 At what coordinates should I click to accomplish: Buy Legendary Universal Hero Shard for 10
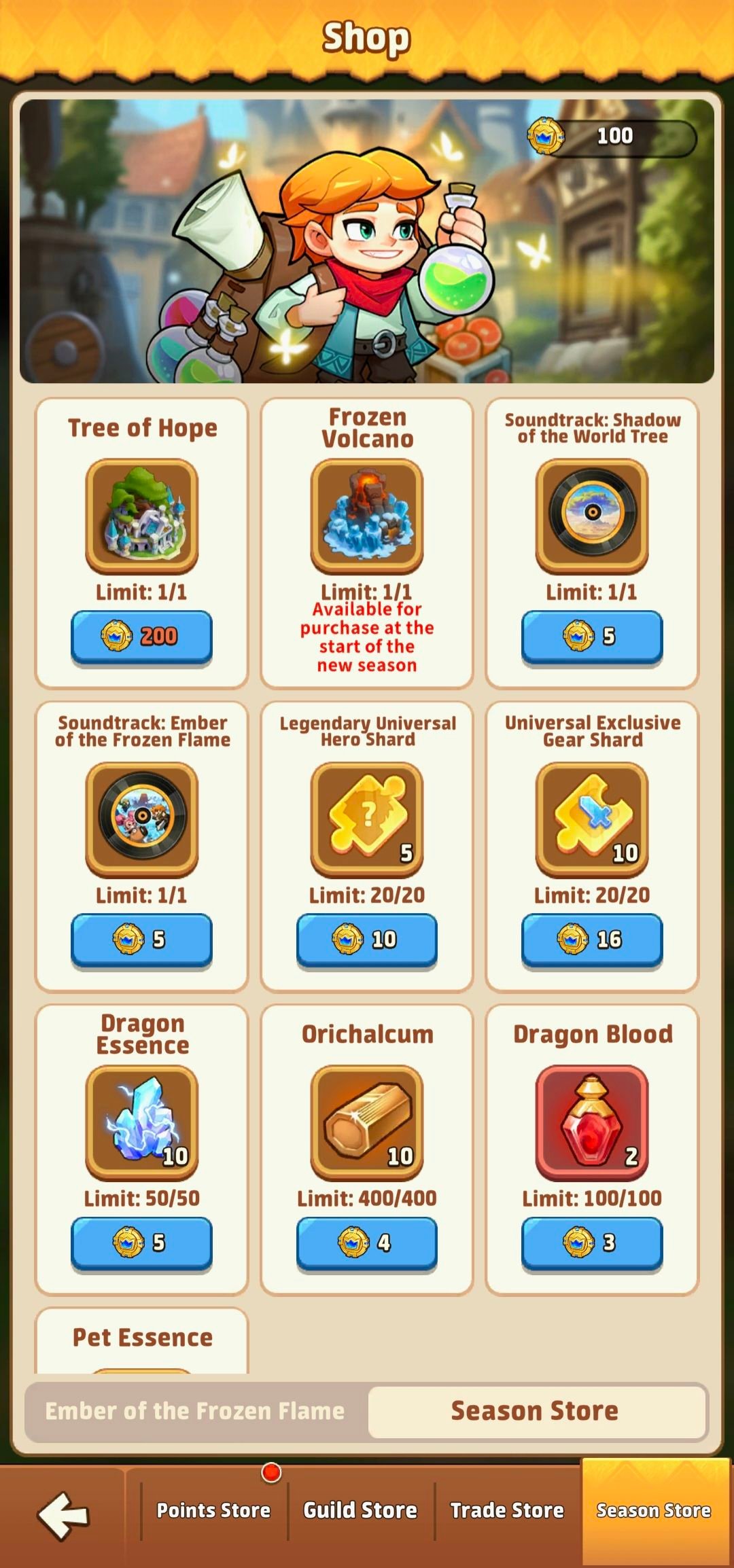(x=366, y=939)
